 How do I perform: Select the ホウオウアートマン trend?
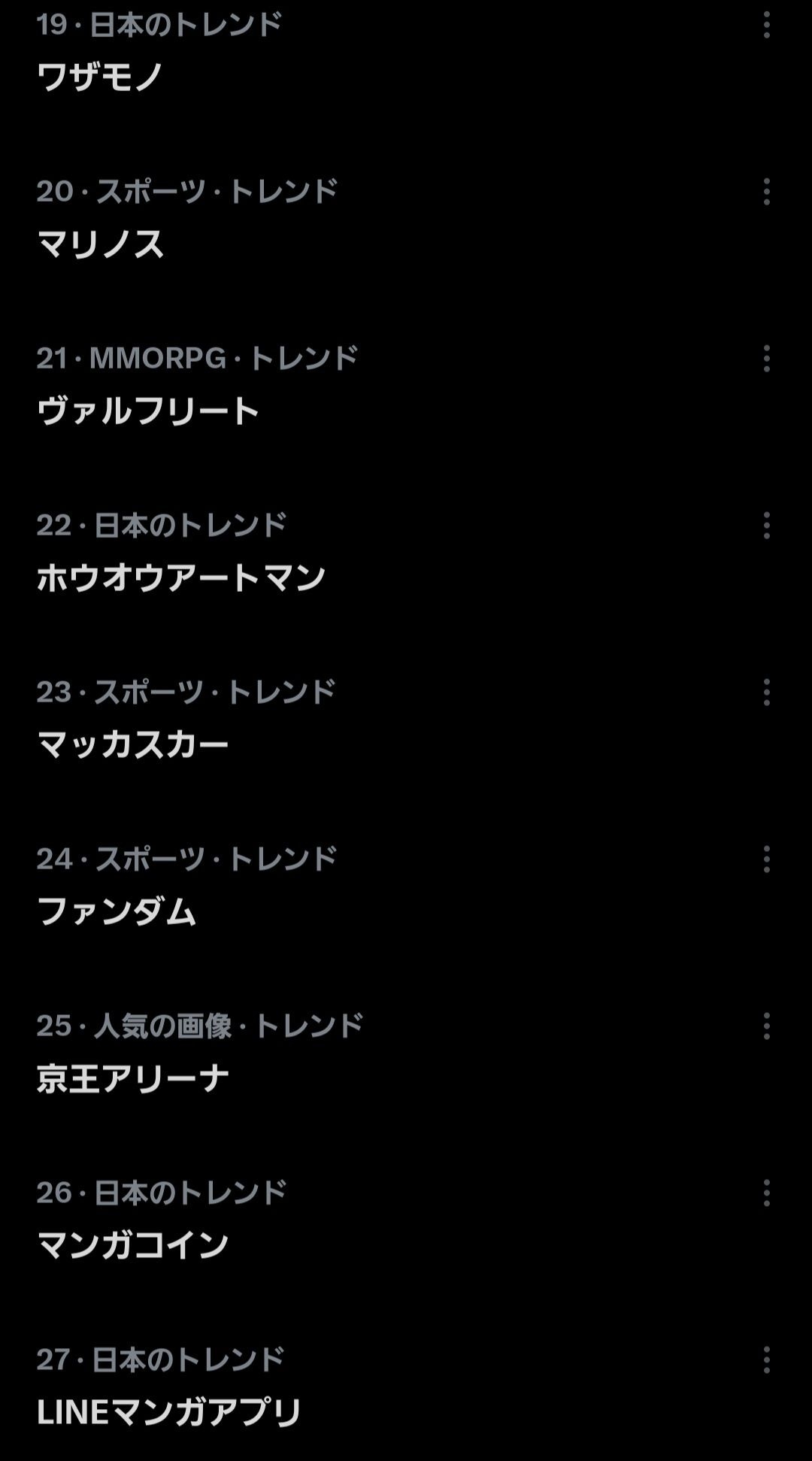181,577
